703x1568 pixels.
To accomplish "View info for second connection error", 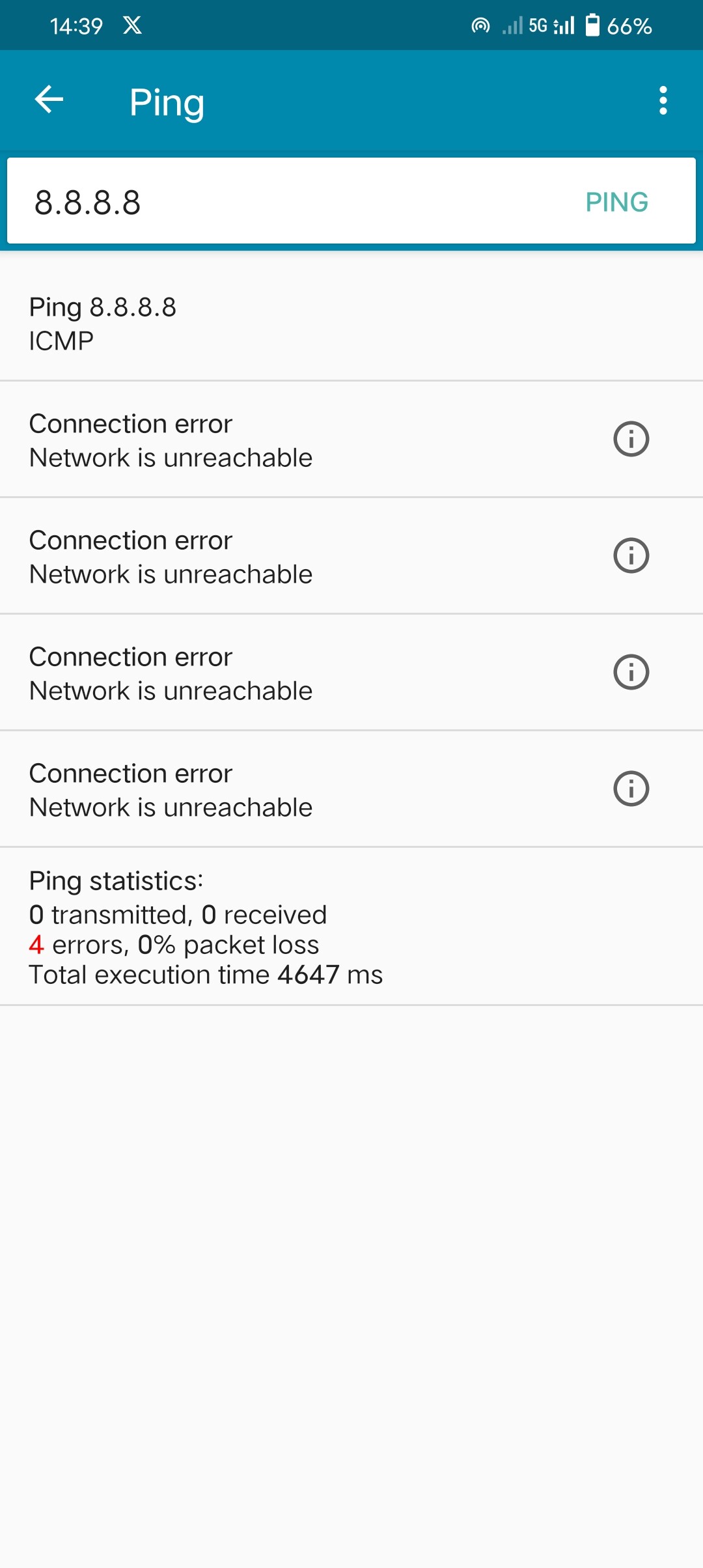I will point(631,555).
